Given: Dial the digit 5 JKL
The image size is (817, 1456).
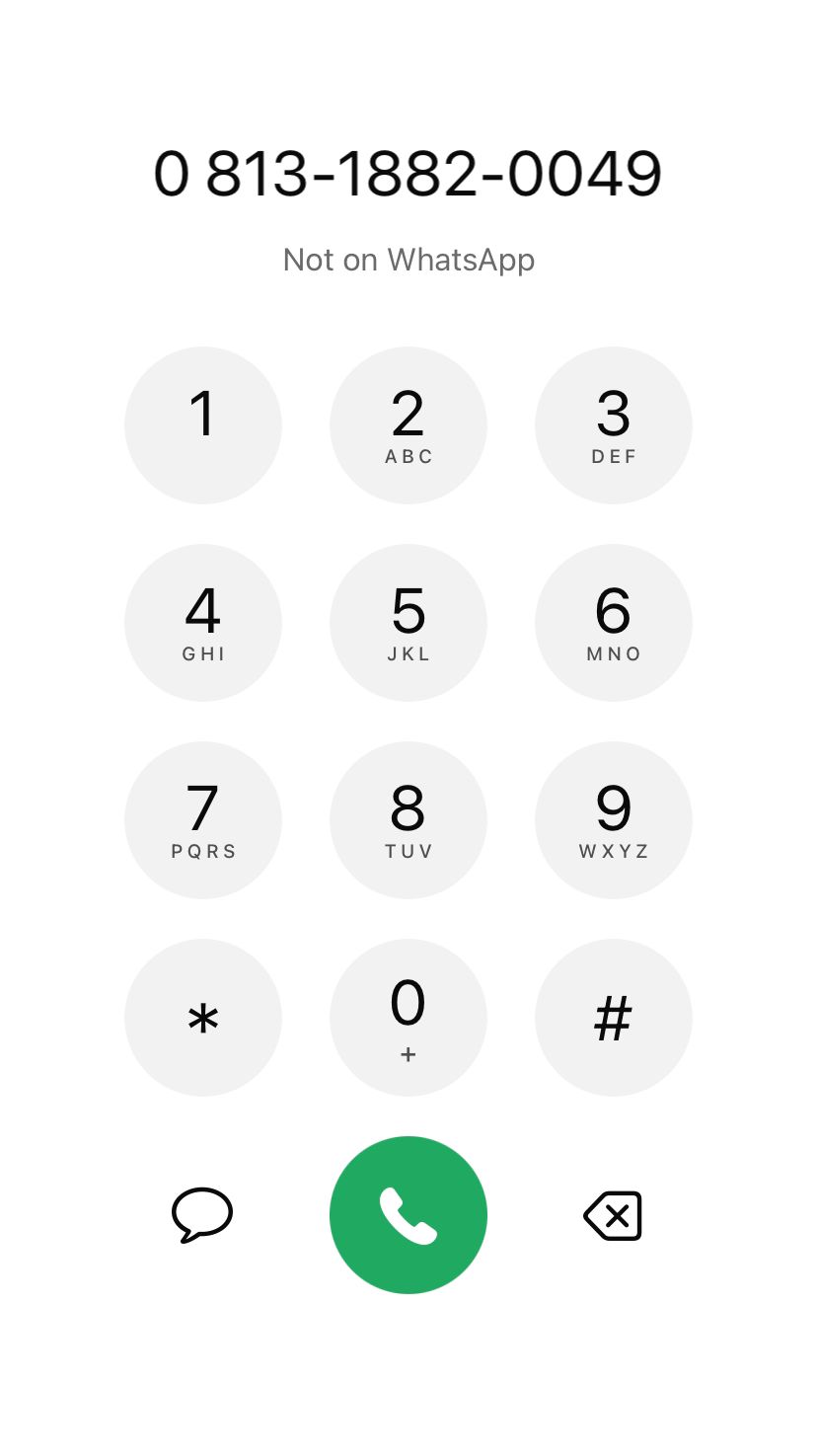Looking at the screenshot, I should coord(408,623).
